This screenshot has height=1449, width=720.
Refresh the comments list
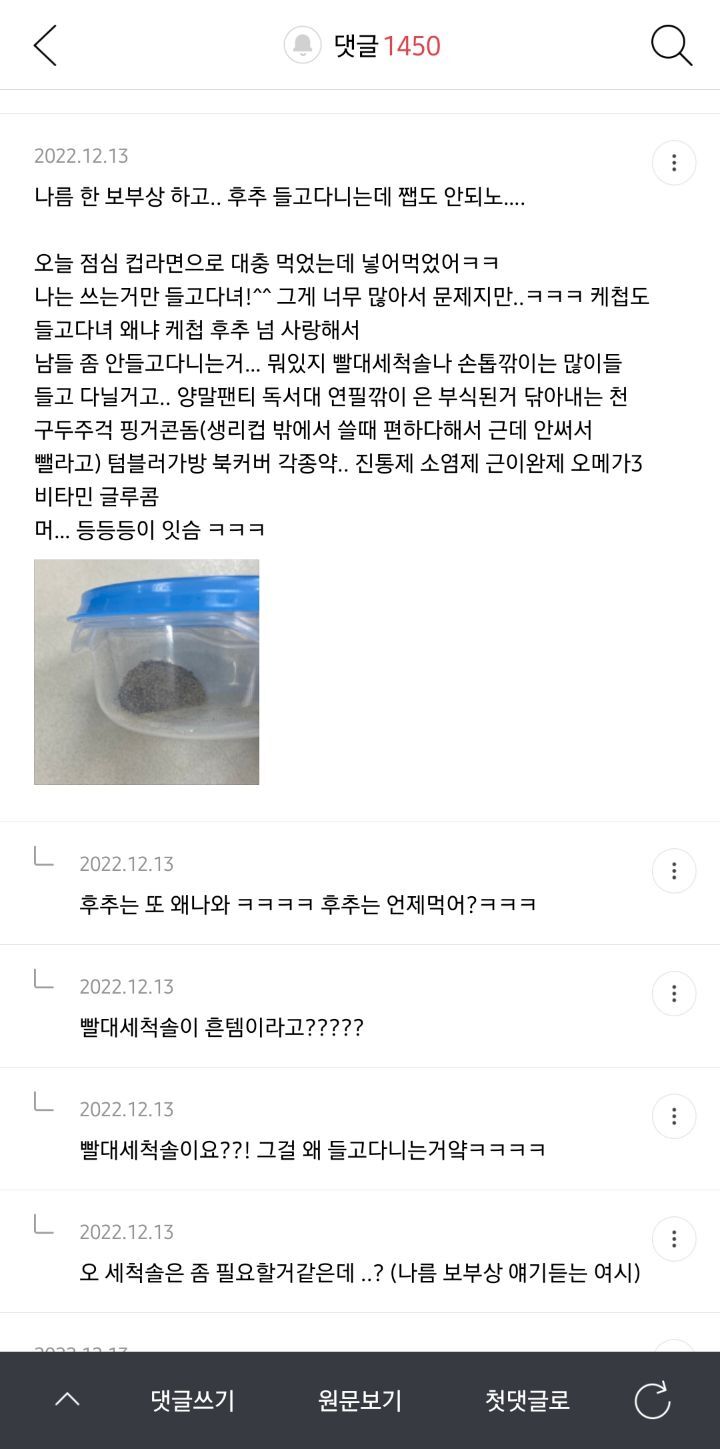click(652, 1400)
